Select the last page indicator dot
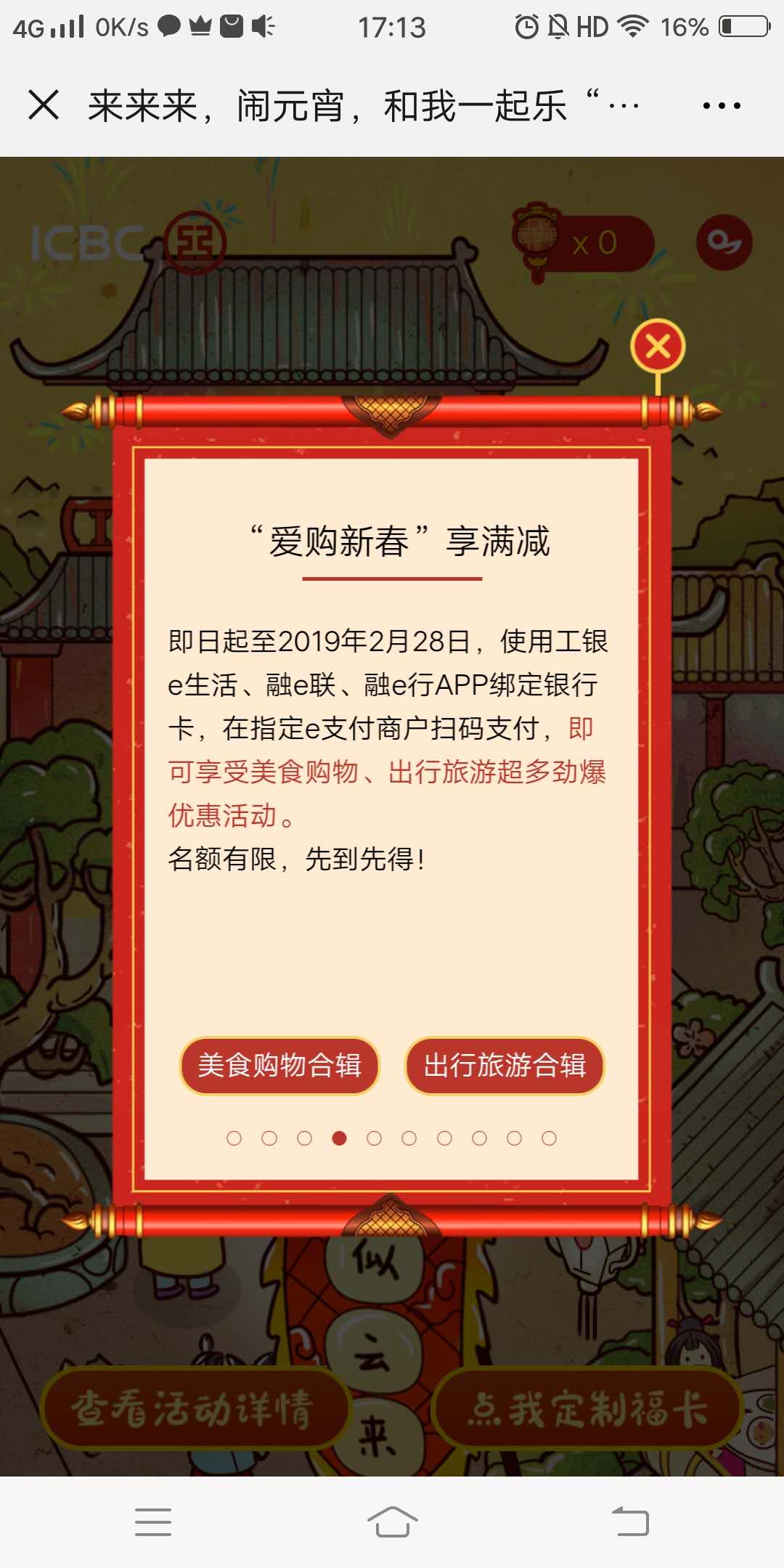 click(x=550, y=1138)
